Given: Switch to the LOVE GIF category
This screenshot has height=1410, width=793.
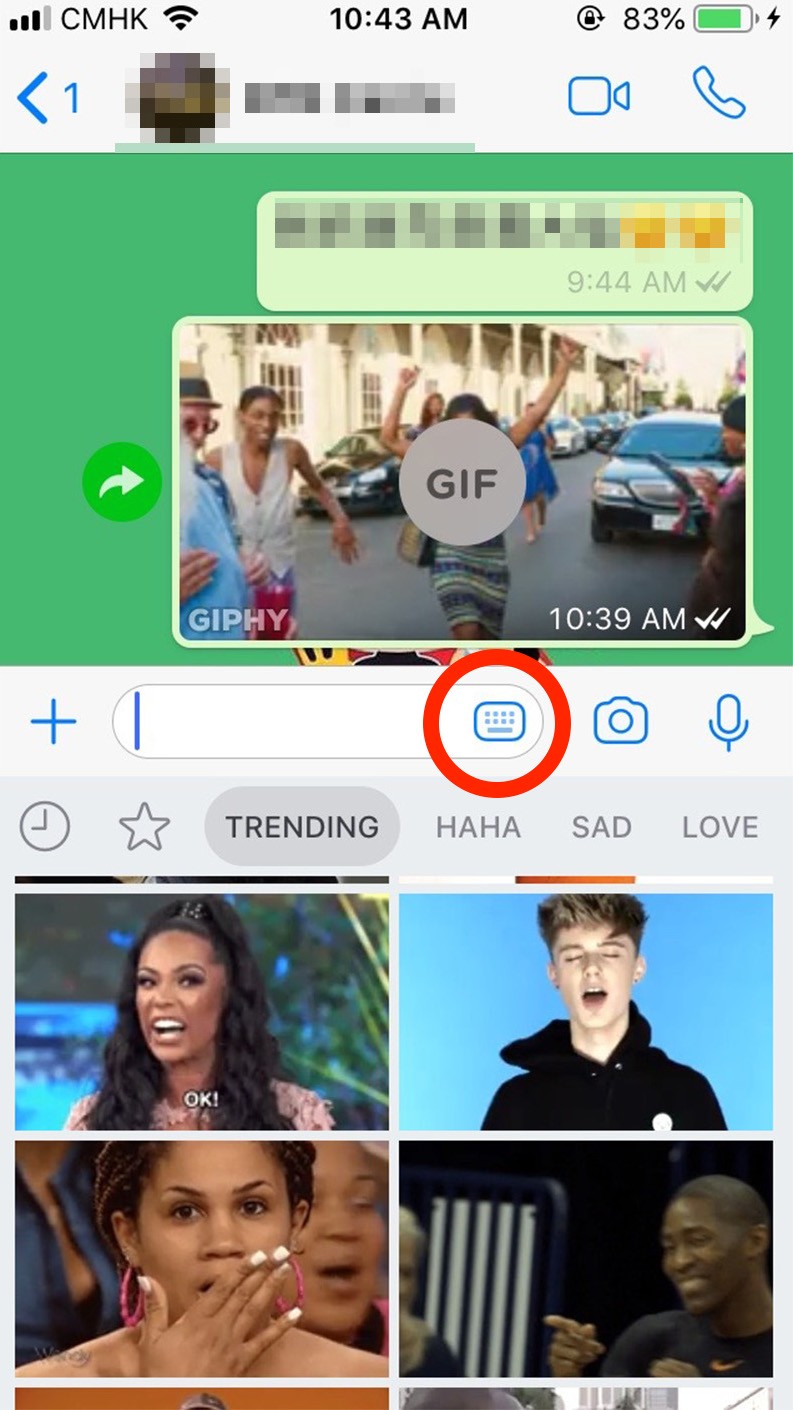Looking at the screenshot, I should point(720,827).
